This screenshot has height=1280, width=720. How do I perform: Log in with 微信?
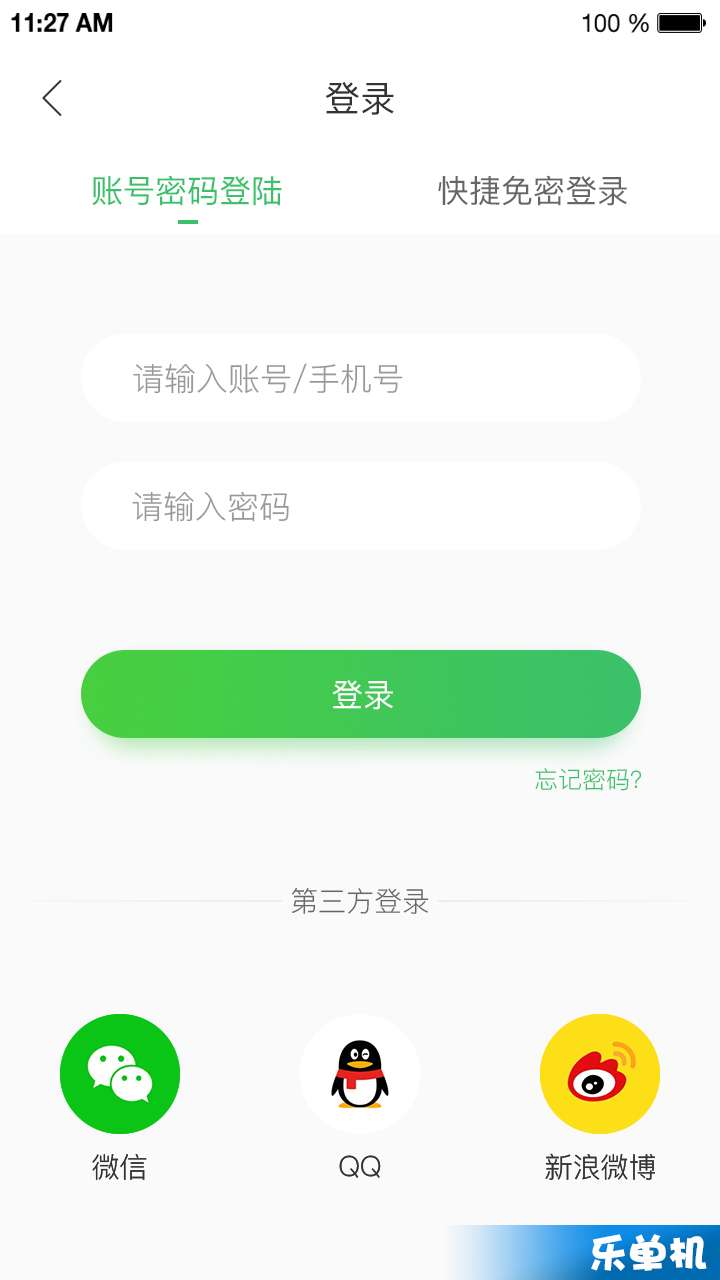[120, 1074]
